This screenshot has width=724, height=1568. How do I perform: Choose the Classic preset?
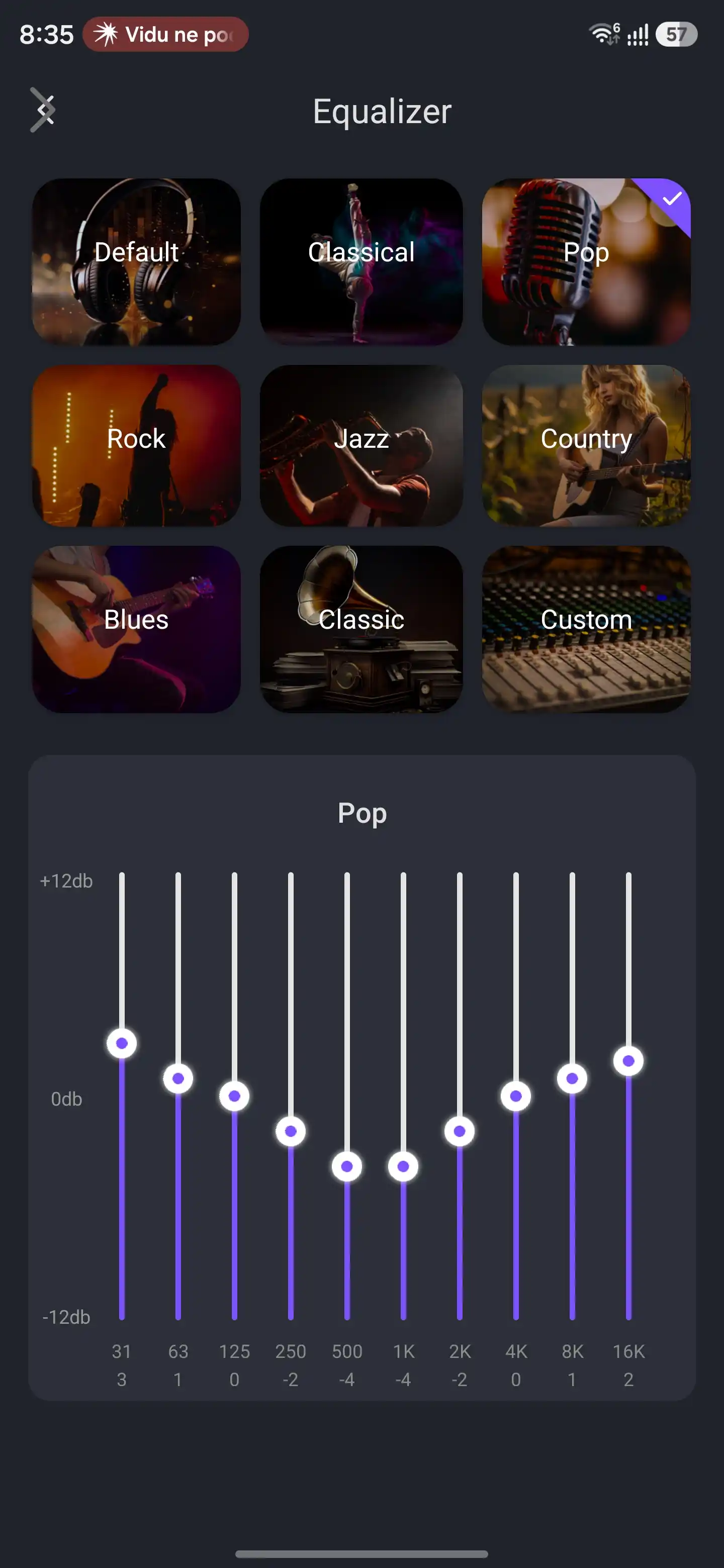361,629
